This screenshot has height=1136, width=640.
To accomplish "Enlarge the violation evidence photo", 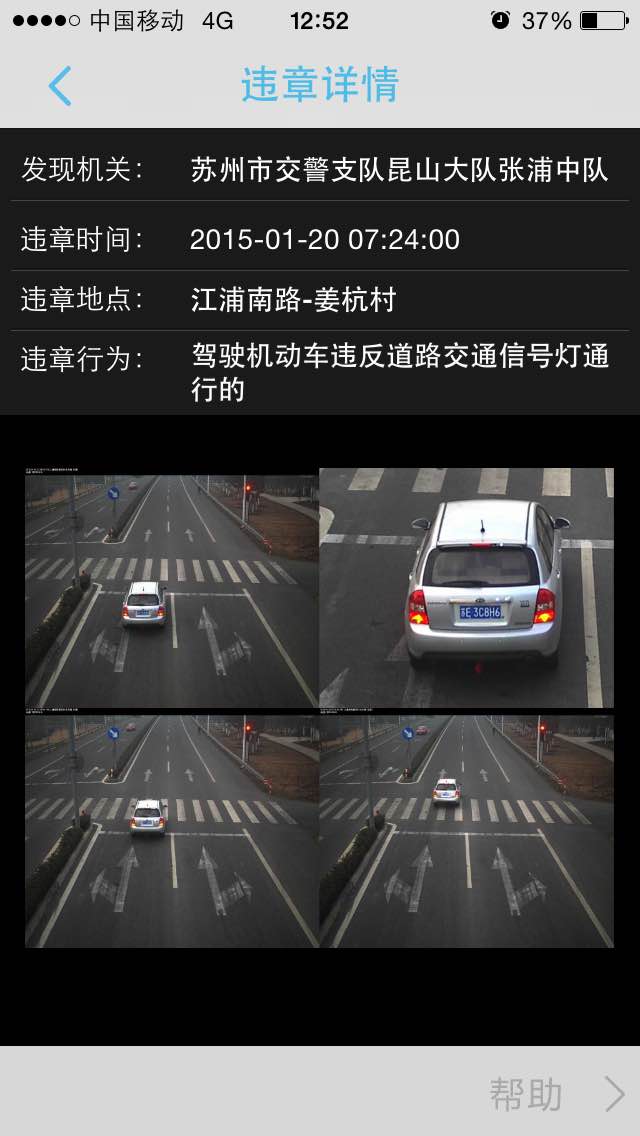I will pos(320,707).
